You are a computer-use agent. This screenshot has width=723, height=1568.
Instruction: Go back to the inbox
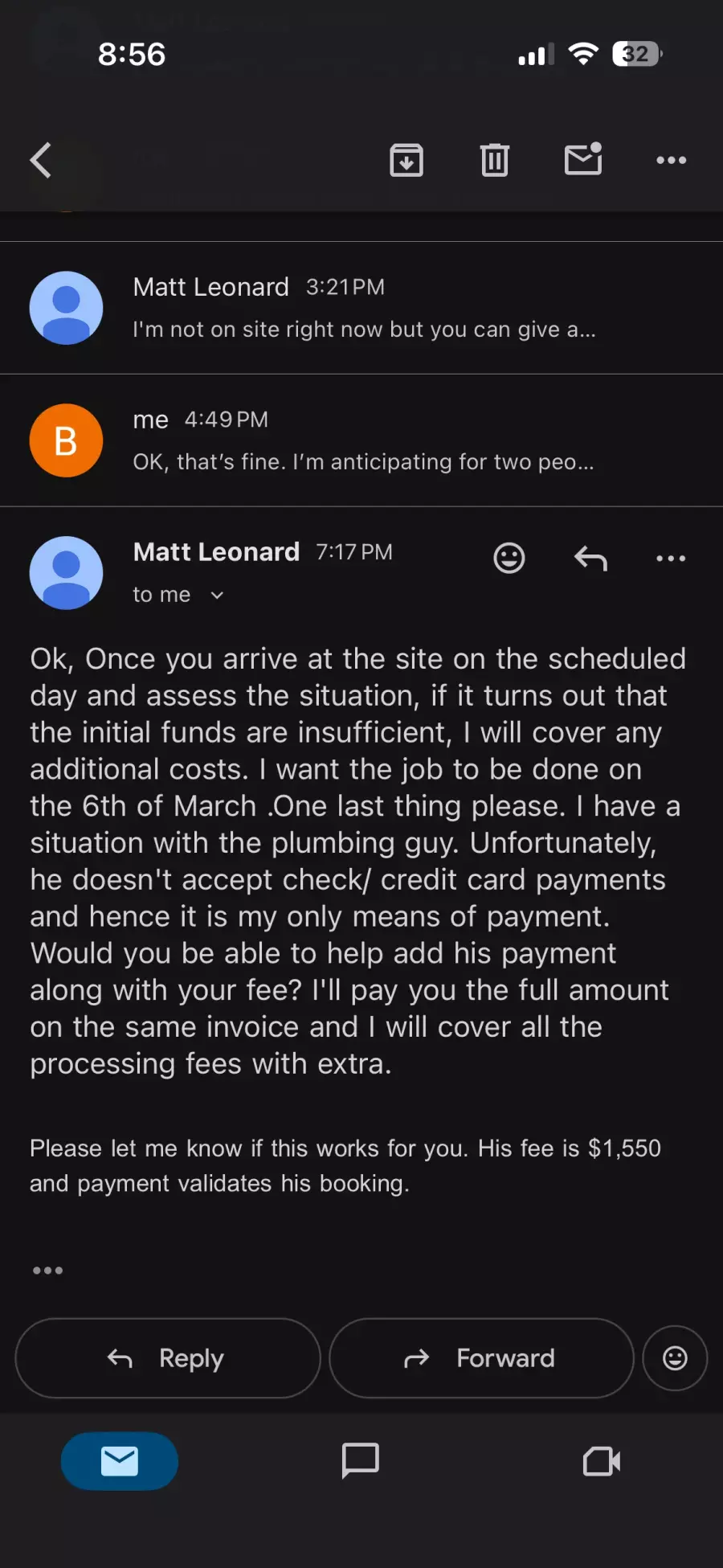pos(41,160)
